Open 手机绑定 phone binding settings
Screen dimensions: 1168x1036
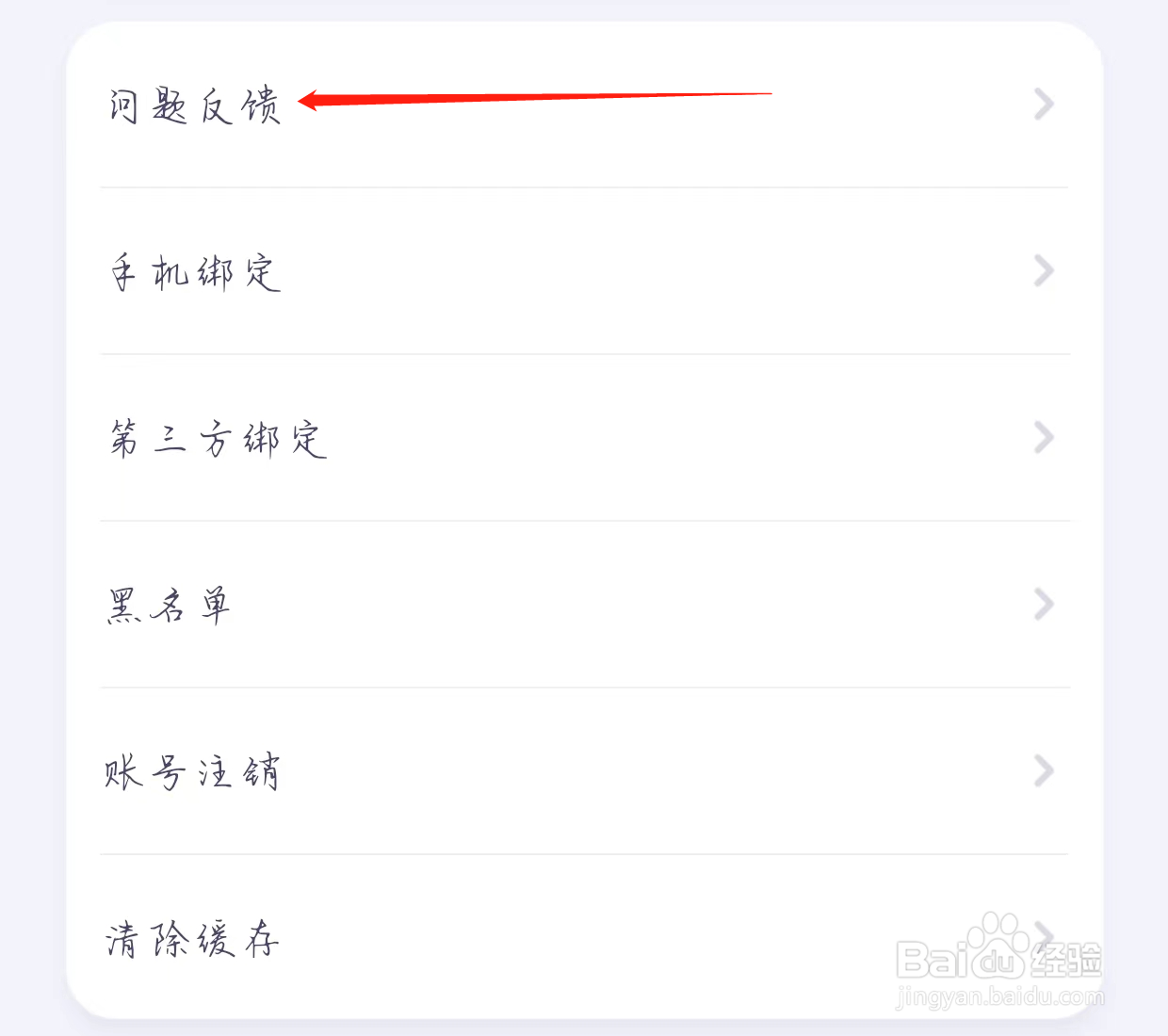(584, 271)
